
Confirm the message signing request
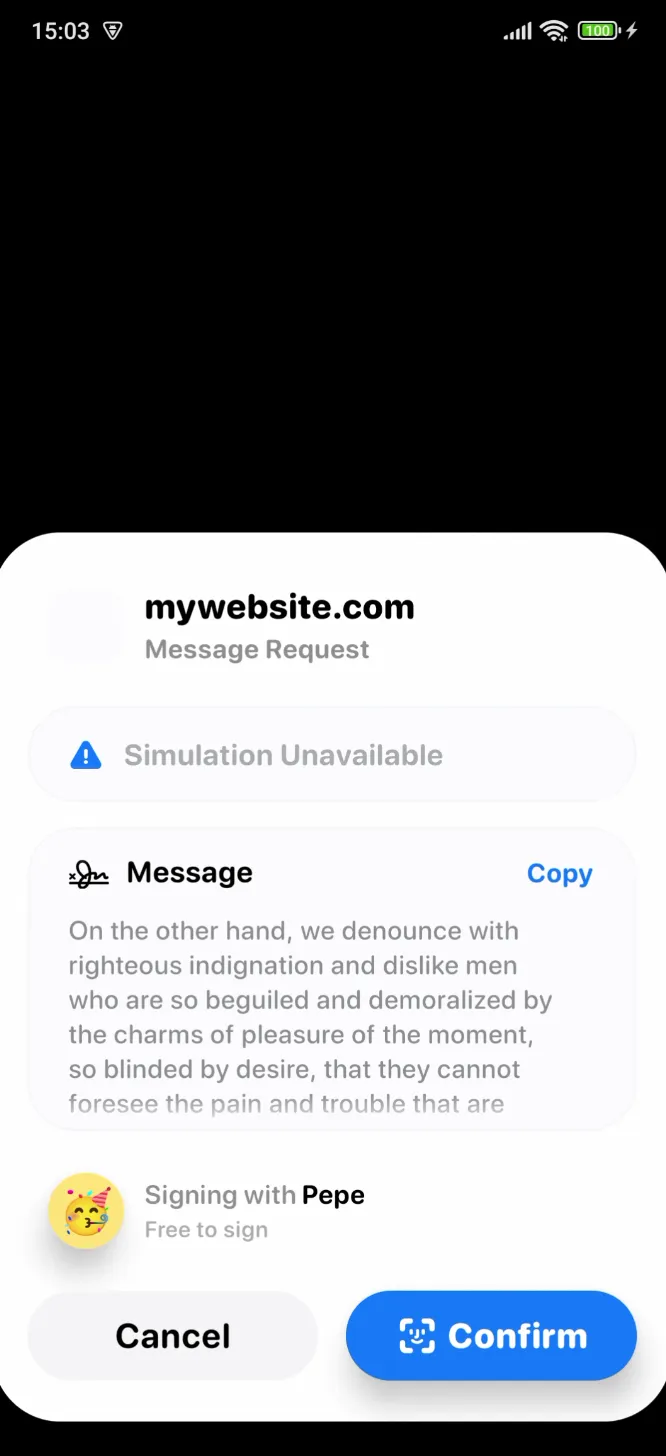click(491, 1336)
